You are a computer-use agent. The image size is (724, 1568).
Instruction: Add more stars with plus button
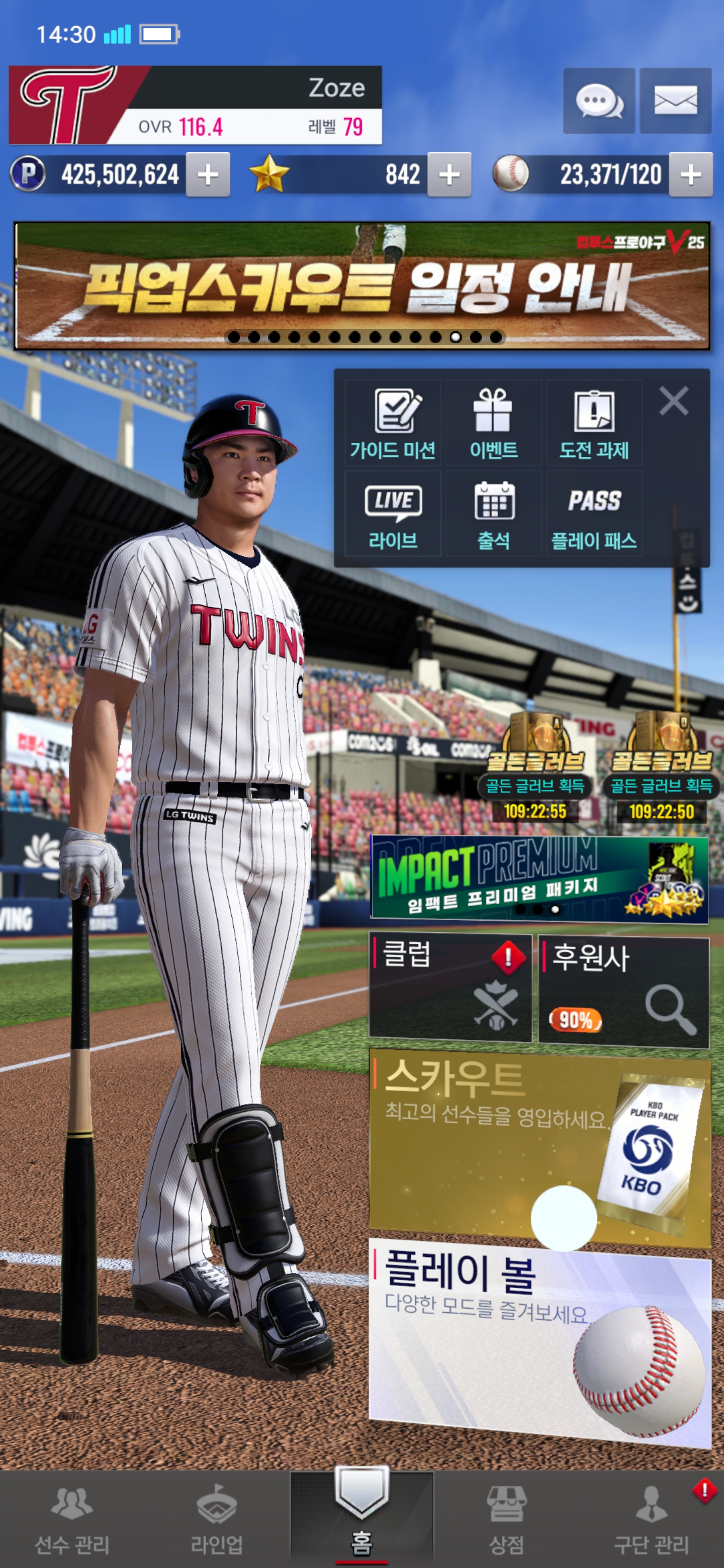449,175
